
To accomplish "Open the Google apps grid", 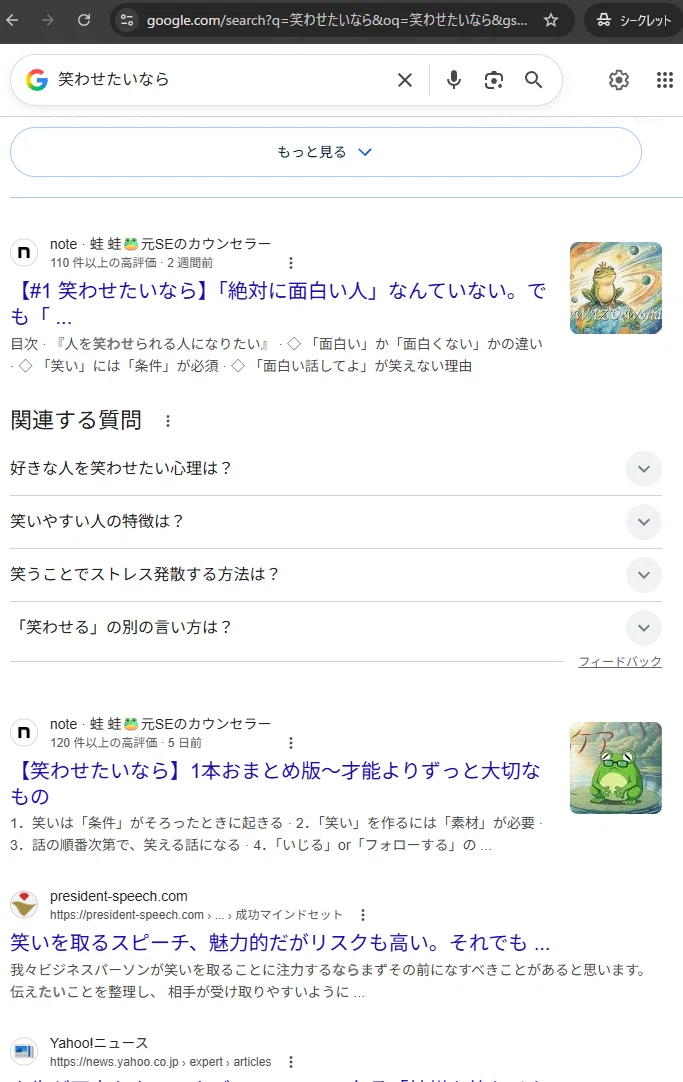I will (x=664, y=80).
